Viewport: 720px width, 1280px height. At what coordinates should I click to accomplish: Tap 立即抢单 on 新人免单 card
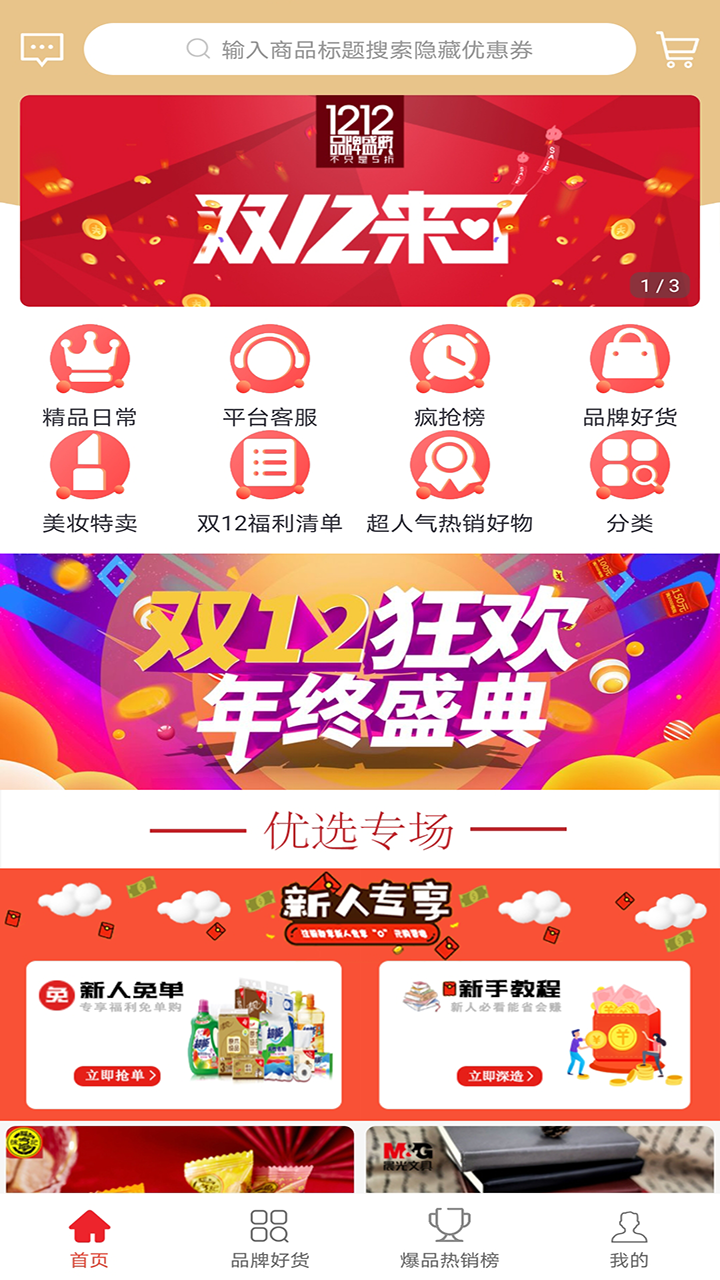tap(117, 1076)
